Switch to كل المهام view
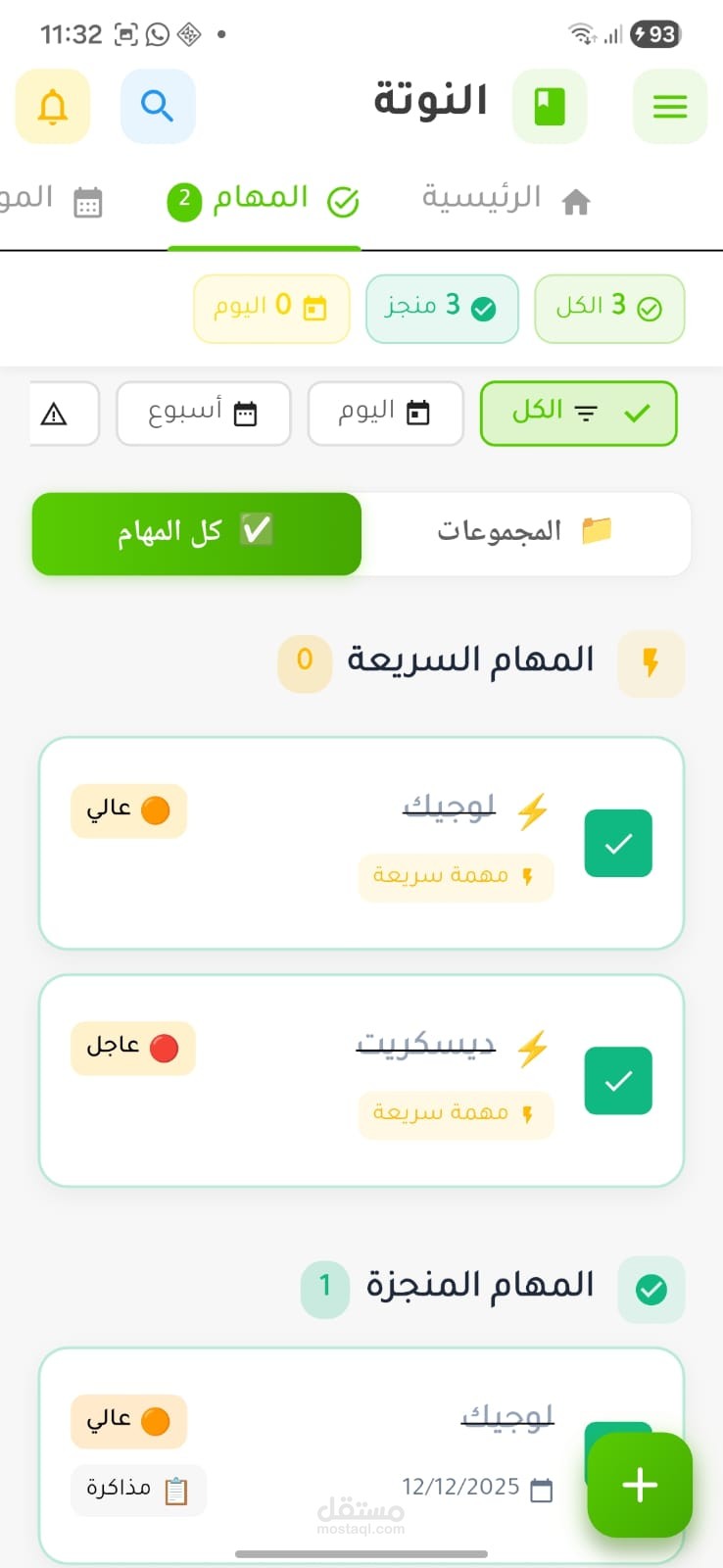The height and width of the screenshot is (1568, 723). click(x=197, y=533)
